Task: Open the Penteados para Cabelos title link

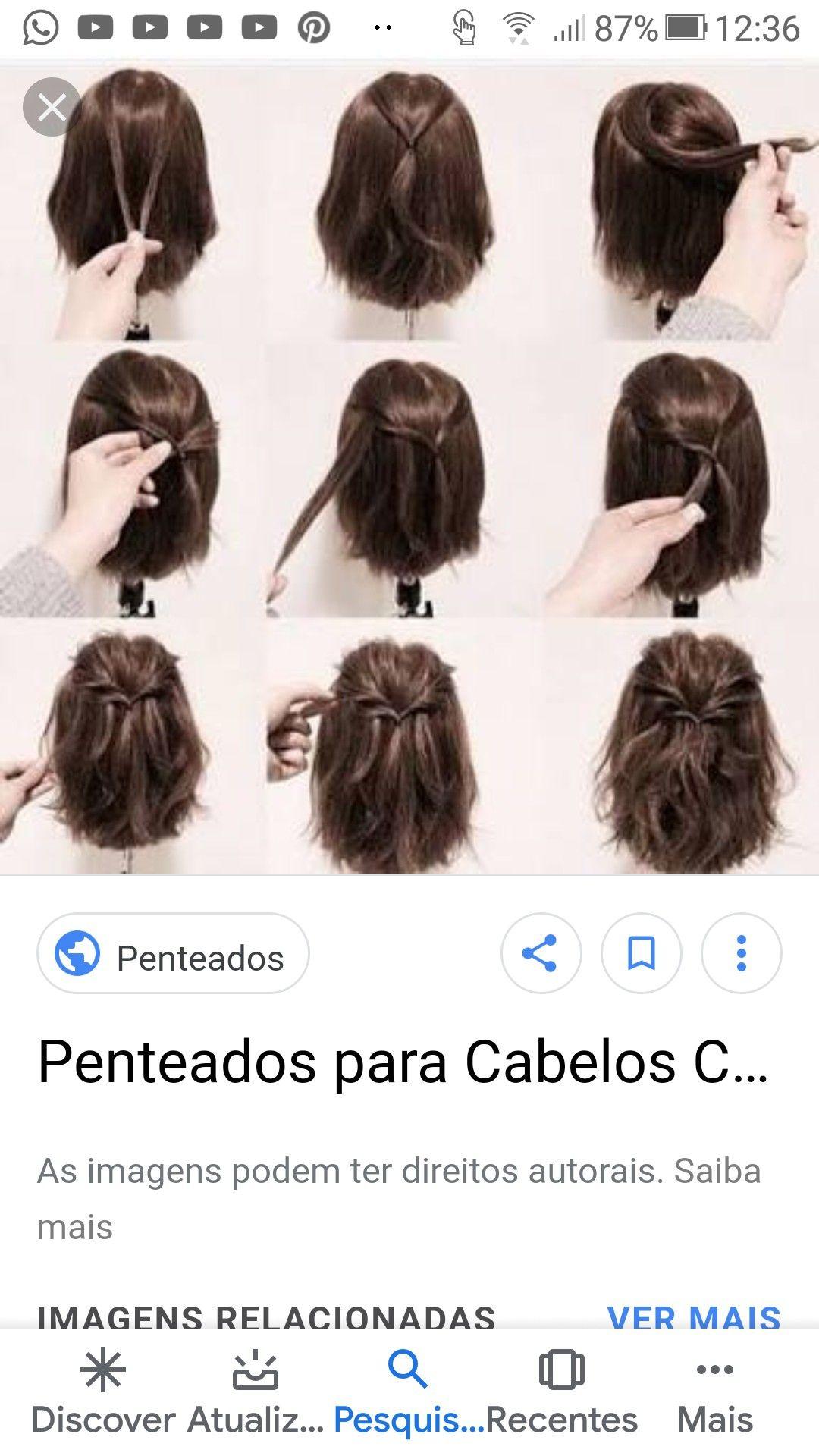Action: tap(403, 1062)
